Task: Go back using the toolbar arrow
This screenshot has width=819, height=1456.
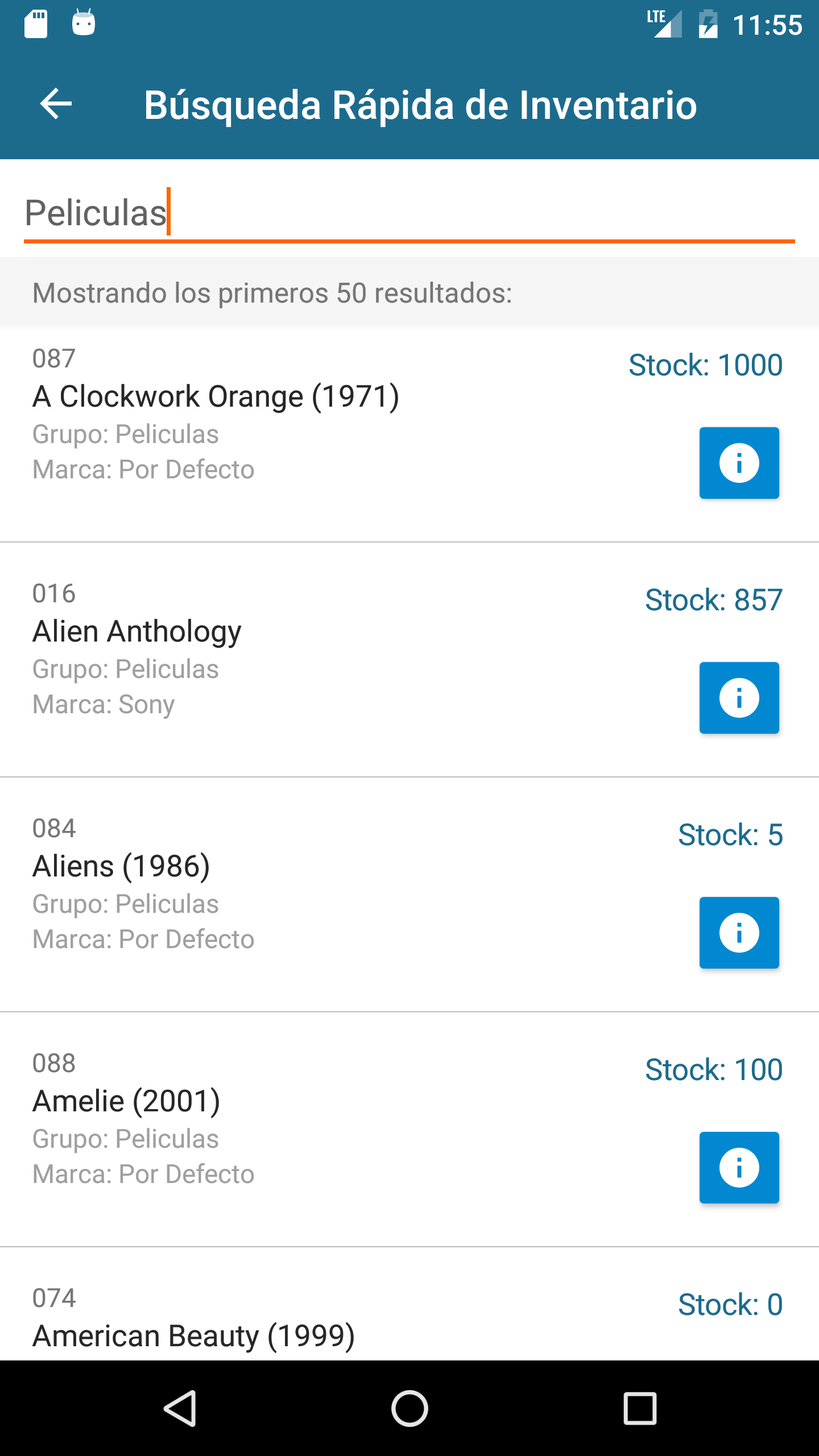Action: coord(56,104)
